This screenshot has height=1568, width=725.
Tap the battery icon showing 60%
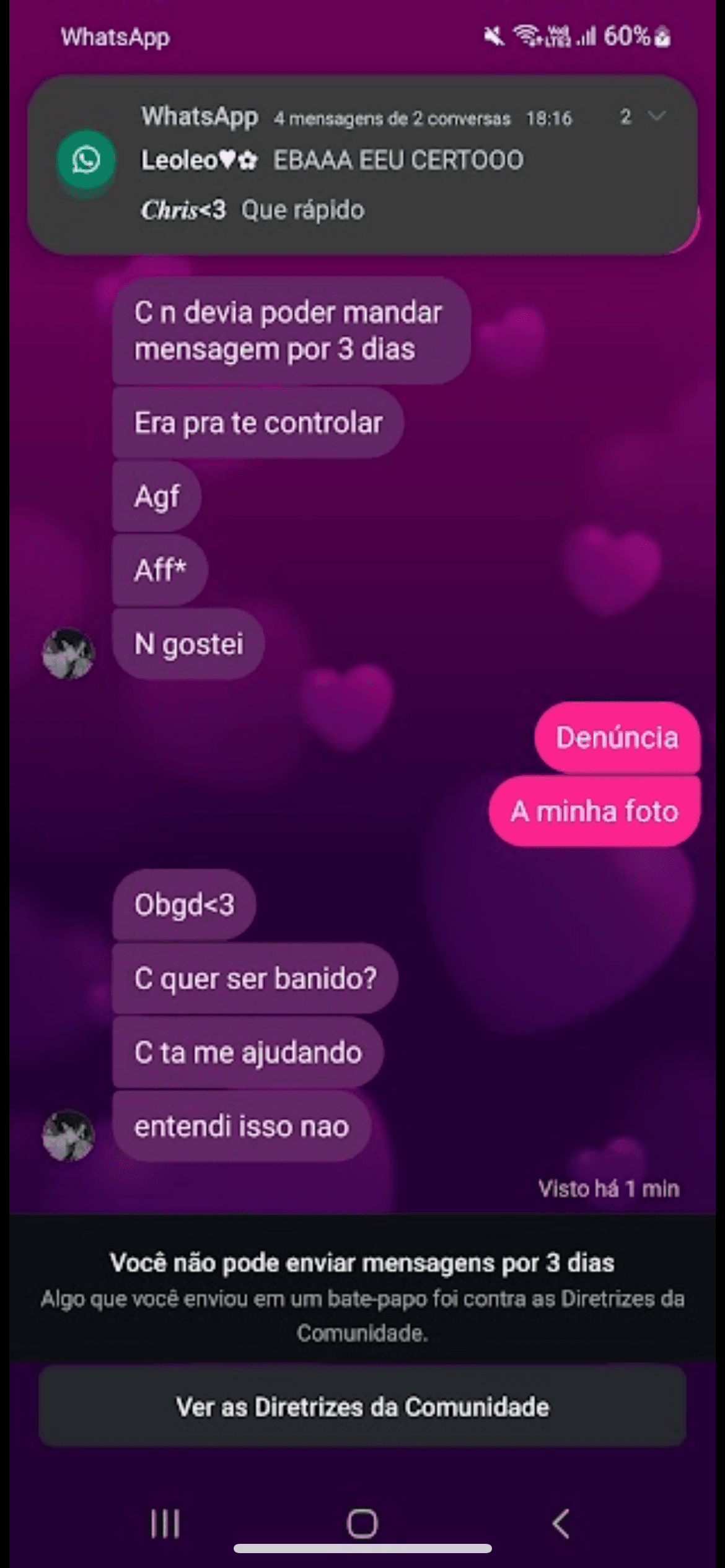[x=658, y=37]
